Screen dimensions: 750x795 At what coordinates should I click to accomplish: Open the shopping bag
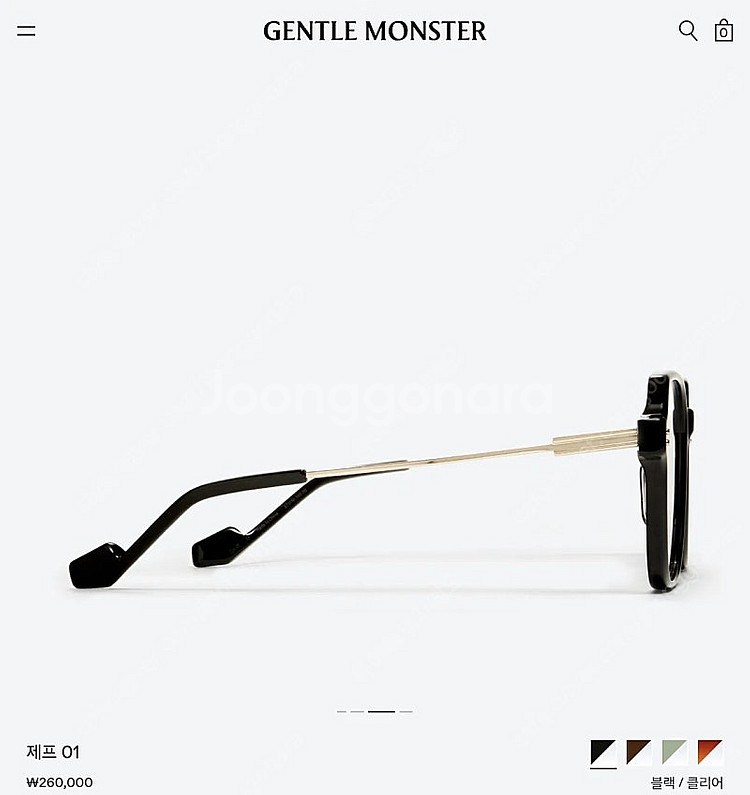point(724,31)
